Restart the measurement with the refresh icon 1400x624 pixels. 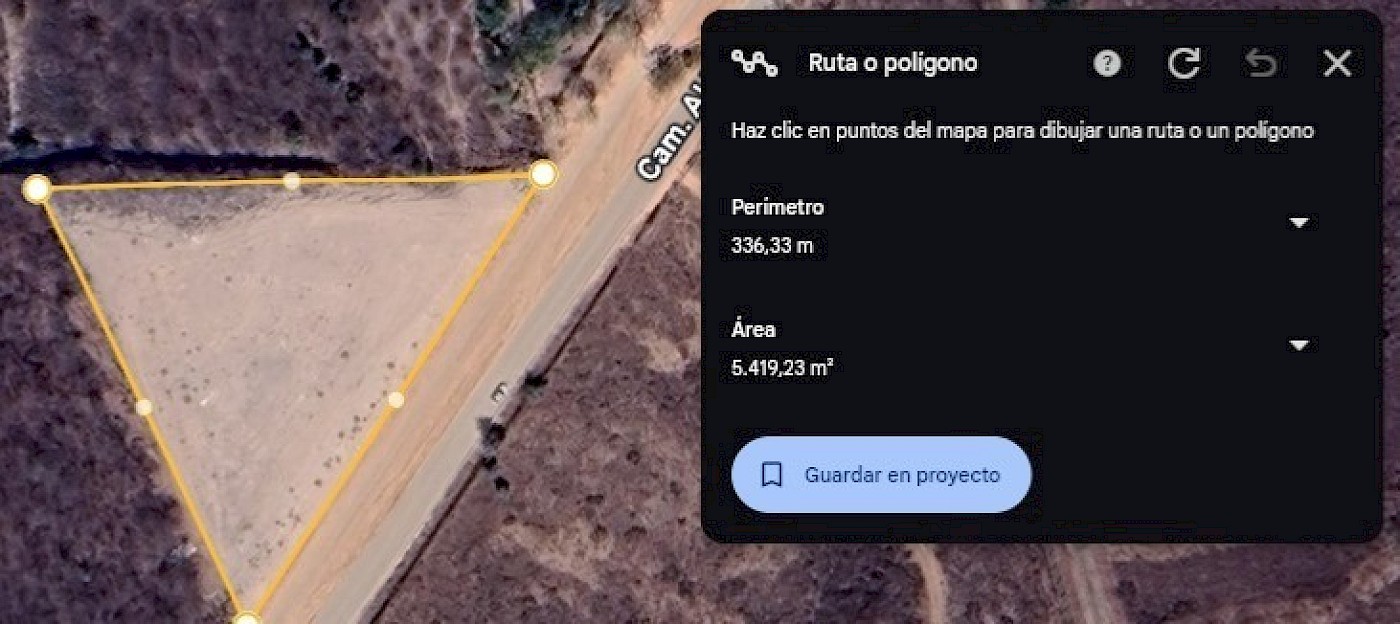(x=1184, y=64)
